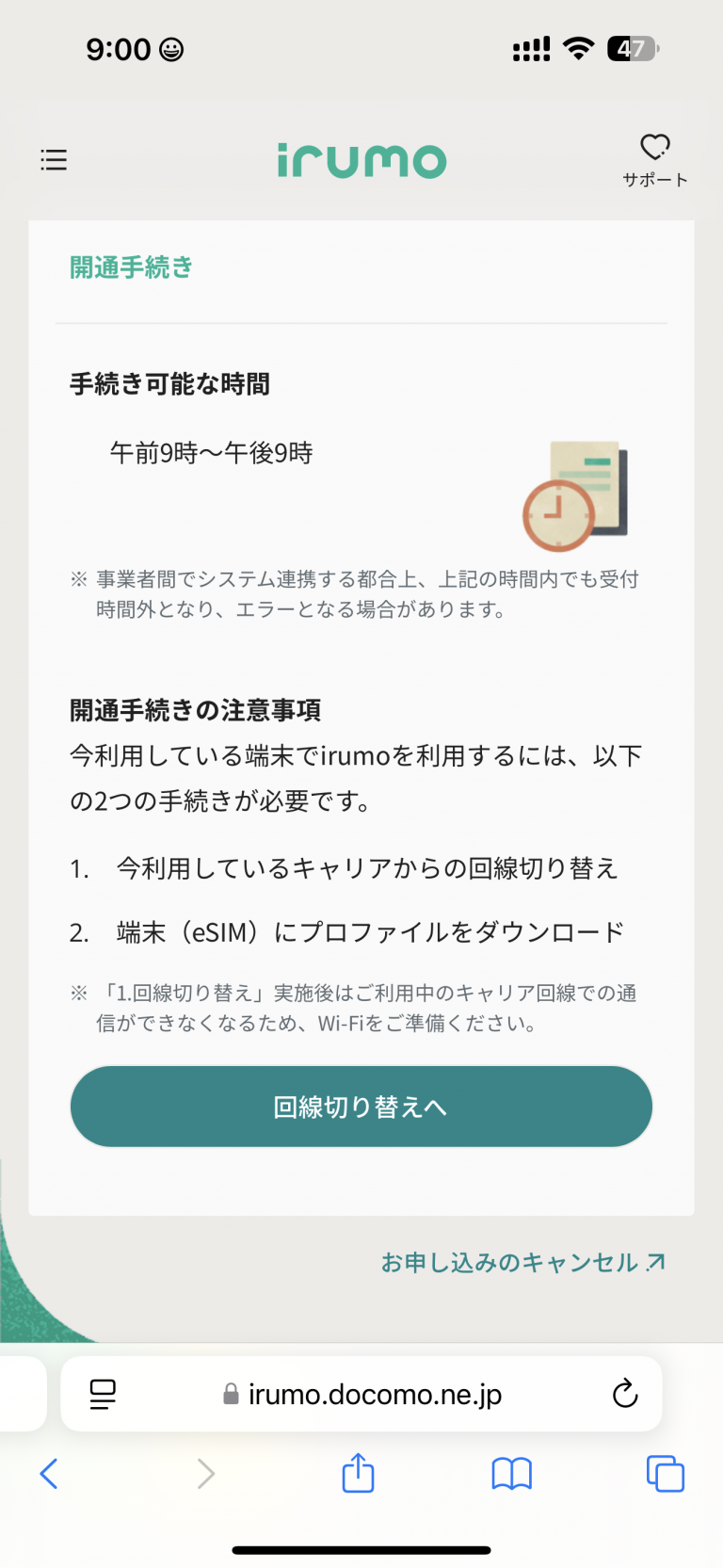Open the お申し込みのキャンセル link
The height and width of the screenshot is (1568, 723).
click(x=524, y=1264)
